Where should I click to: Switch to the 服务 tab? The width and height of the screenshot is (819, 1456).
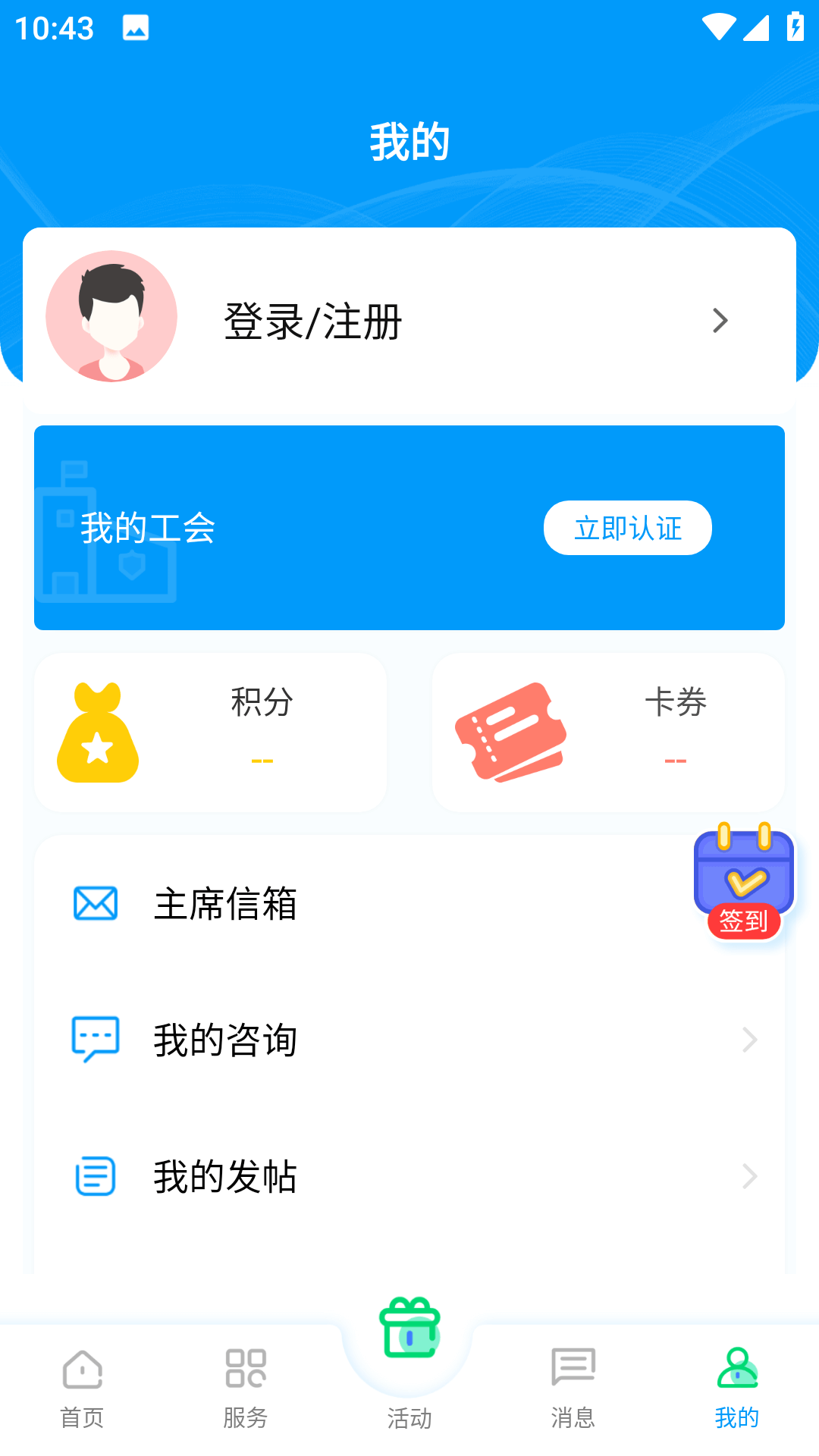click(245, 1395)
